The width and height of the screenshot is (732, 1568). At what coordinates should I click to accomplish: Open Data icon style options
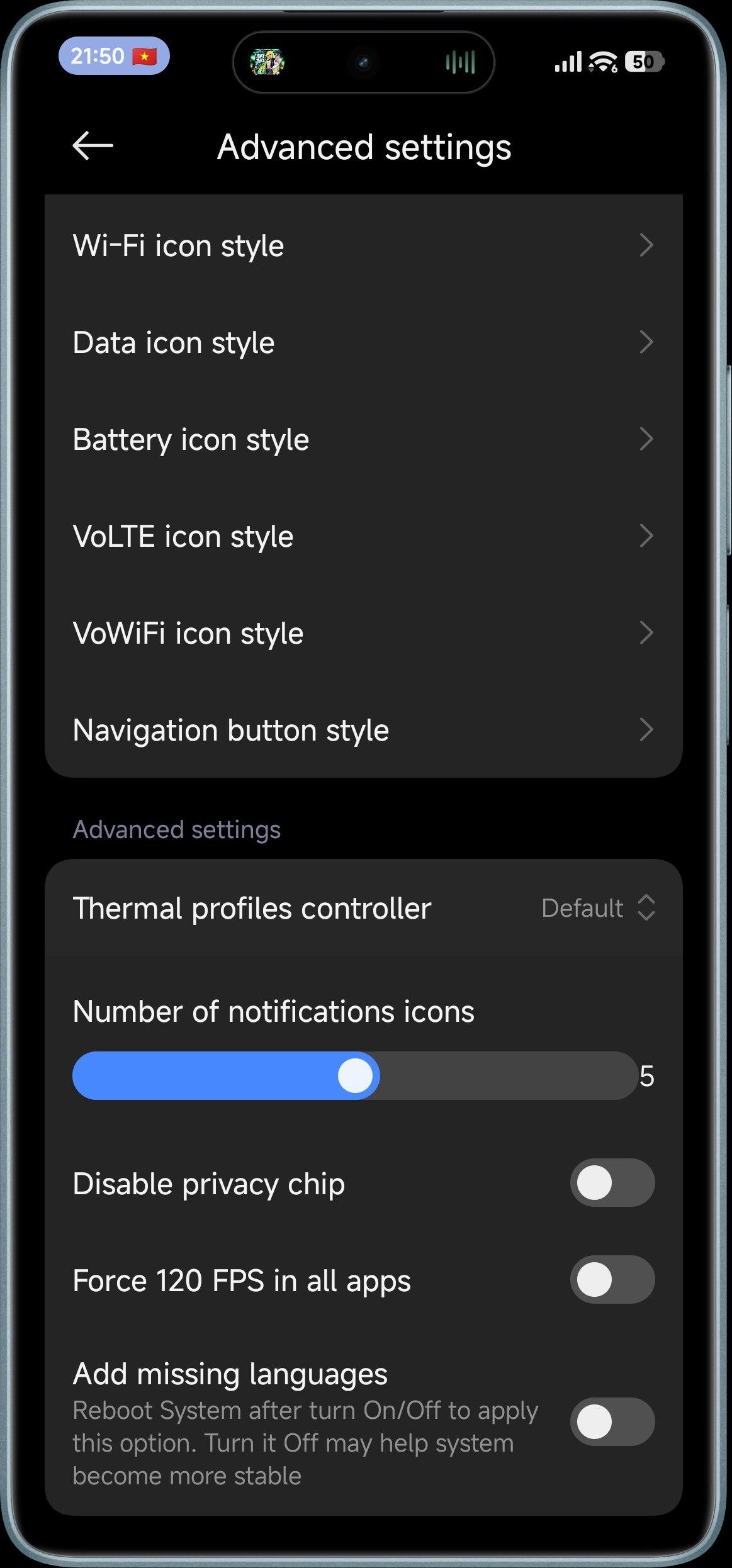[x=363, y=342]
